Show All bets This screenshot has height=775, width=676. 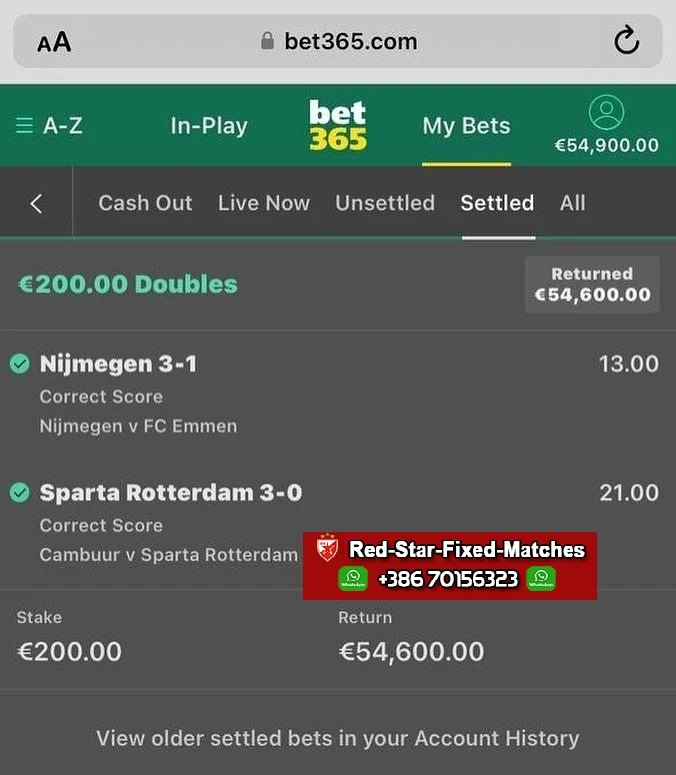click(573, 203)
